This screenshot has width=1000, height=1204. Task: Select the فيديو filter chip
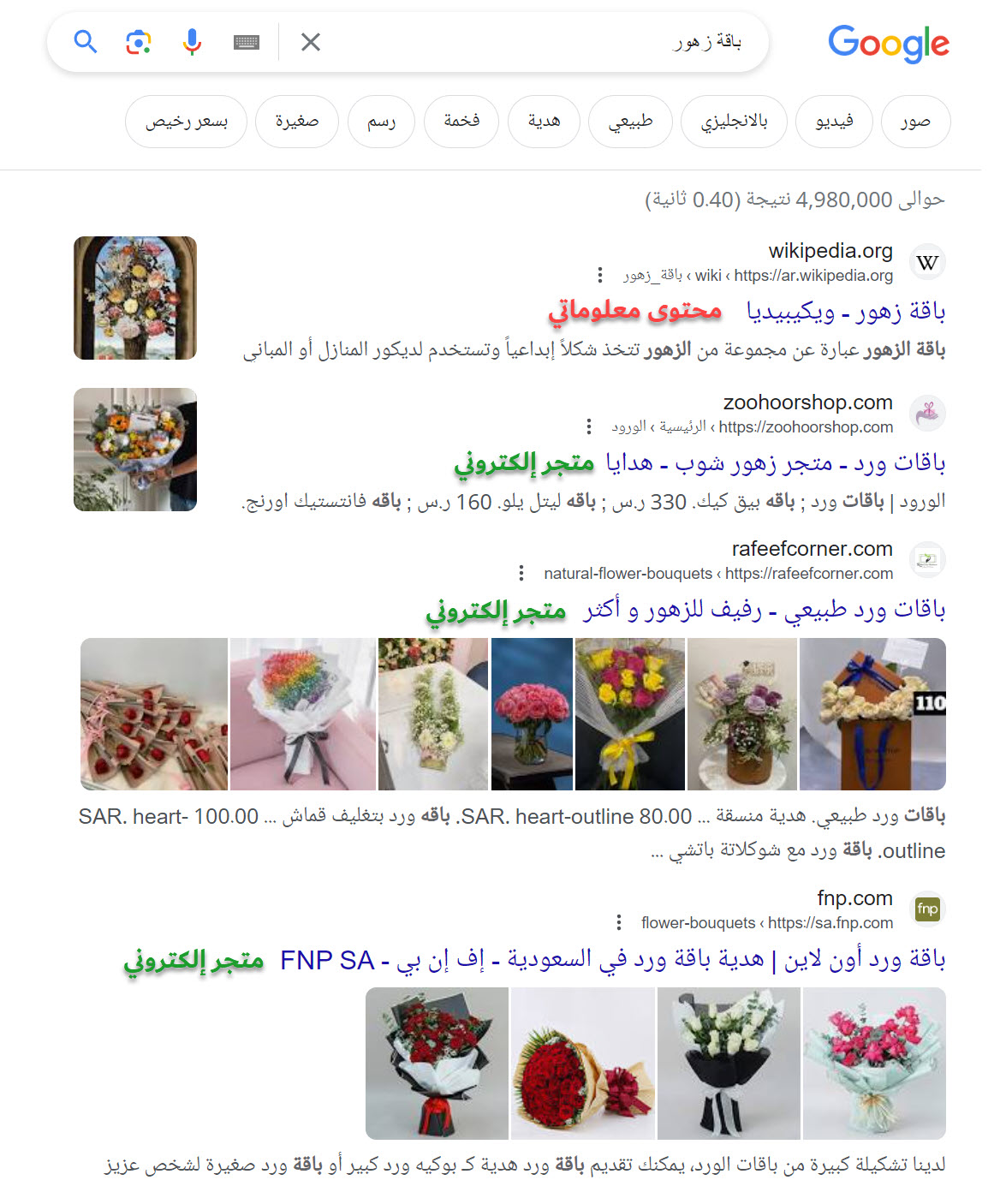point(834,122)
